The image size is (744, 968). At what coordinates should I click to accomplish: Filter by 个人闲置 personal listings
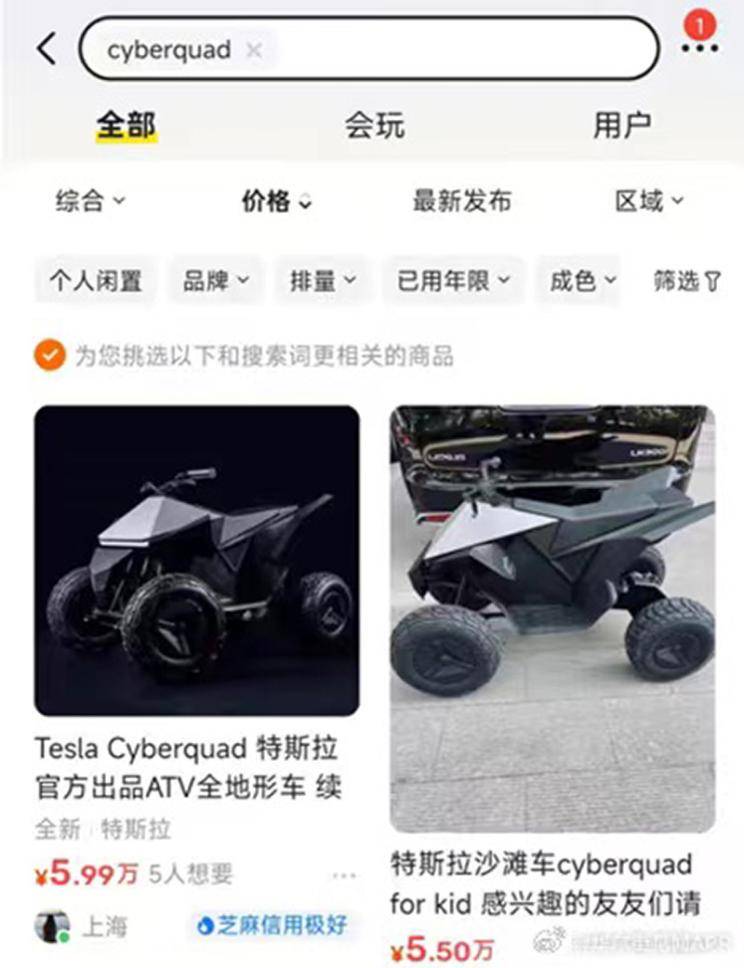click(94, 281)
